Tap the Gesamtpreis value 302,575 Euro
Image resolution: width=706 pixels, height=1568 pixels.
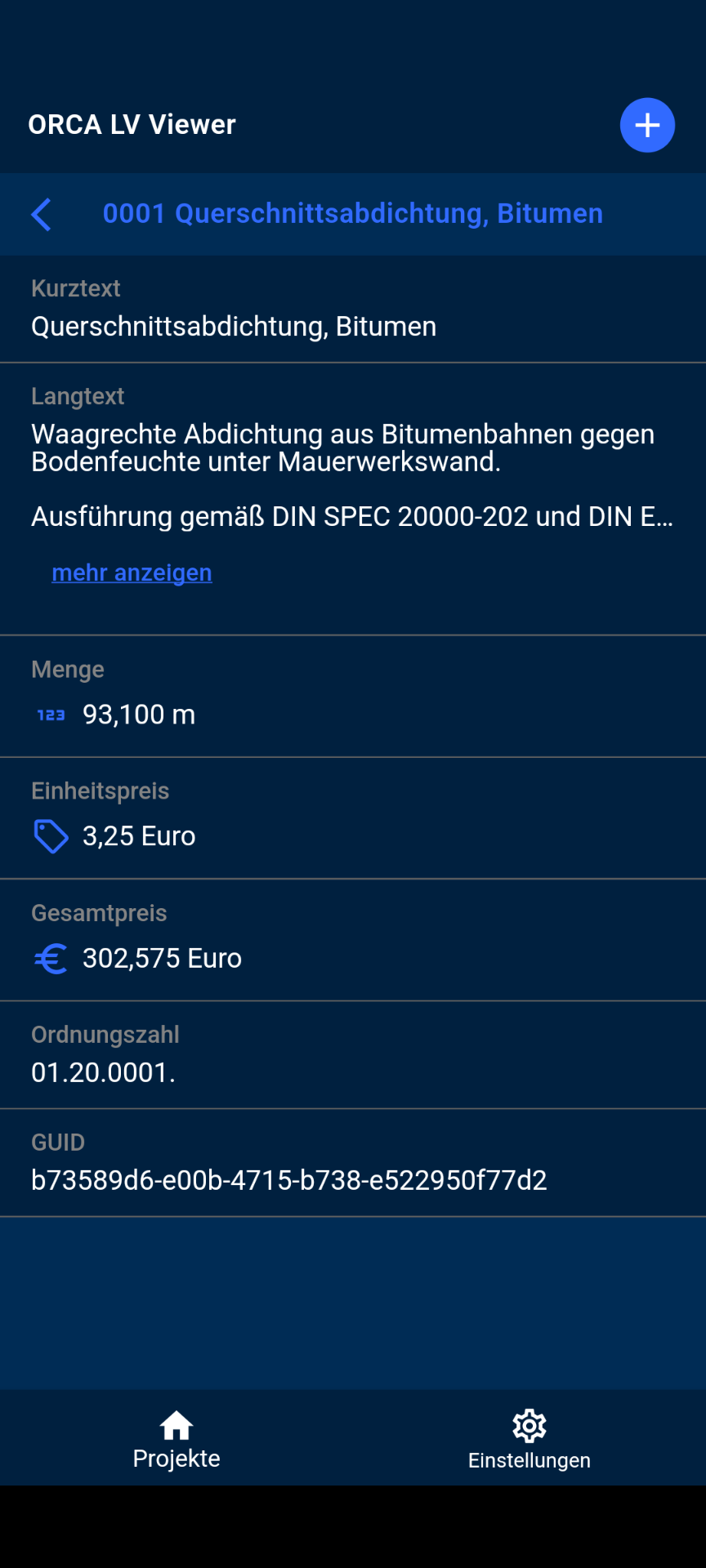tap(162, 958)
